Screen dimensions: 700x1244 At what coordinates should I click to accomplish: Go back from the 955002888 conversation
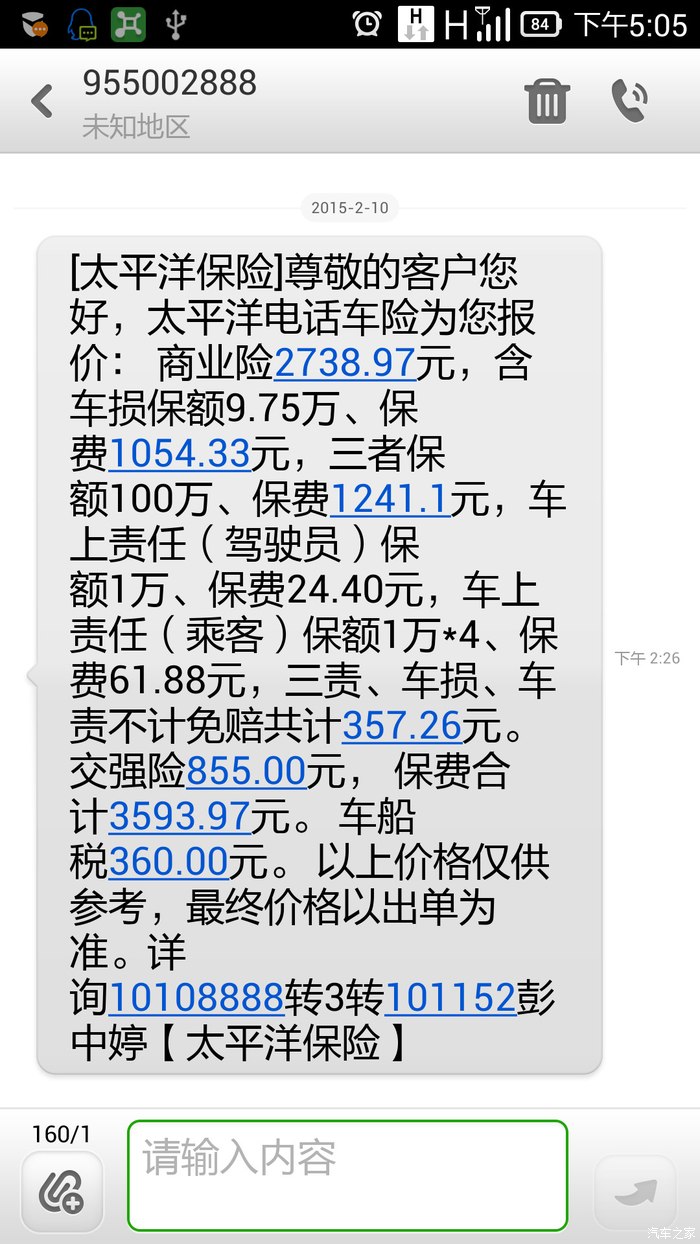[42, 101]
